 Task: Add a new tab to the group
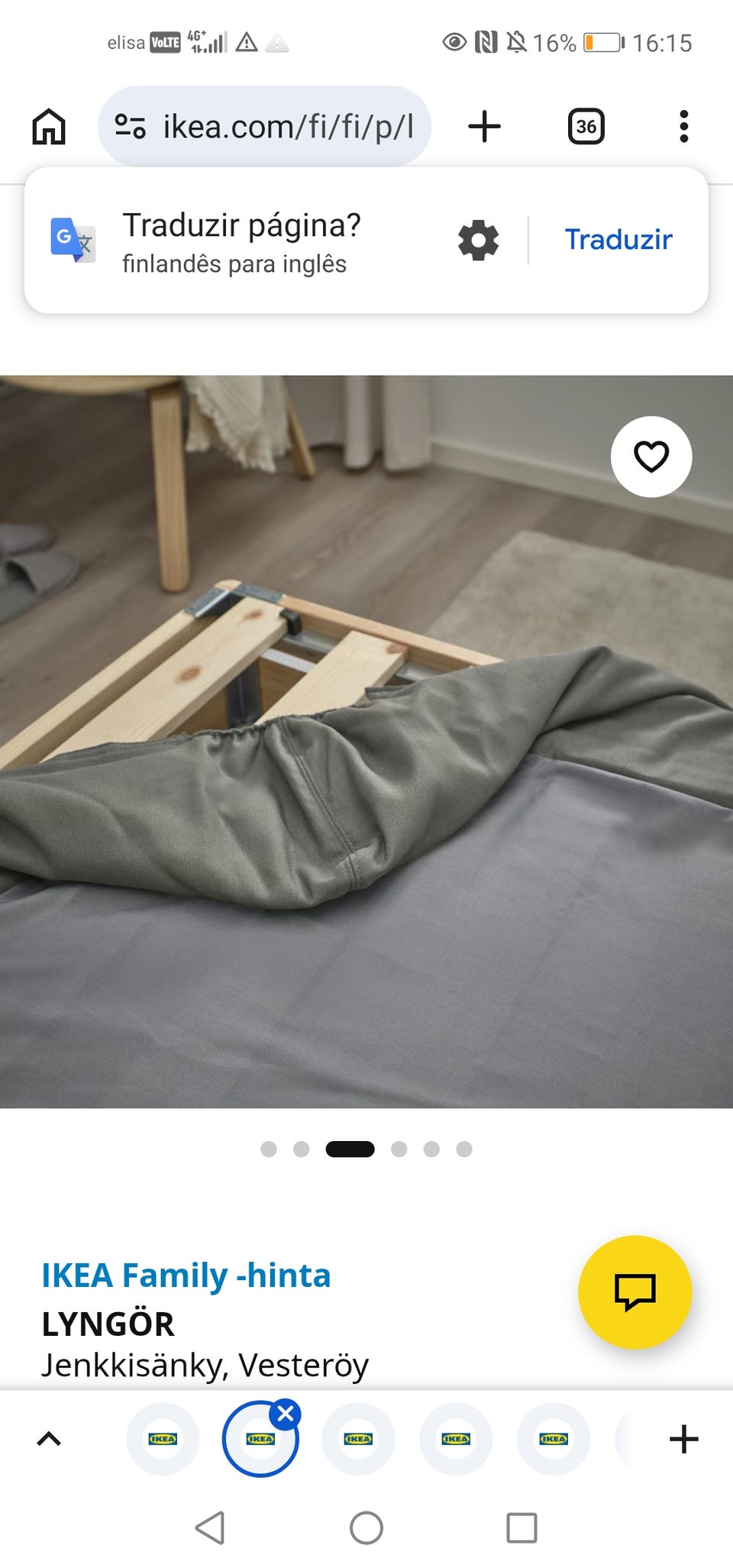click(683, 1439)
